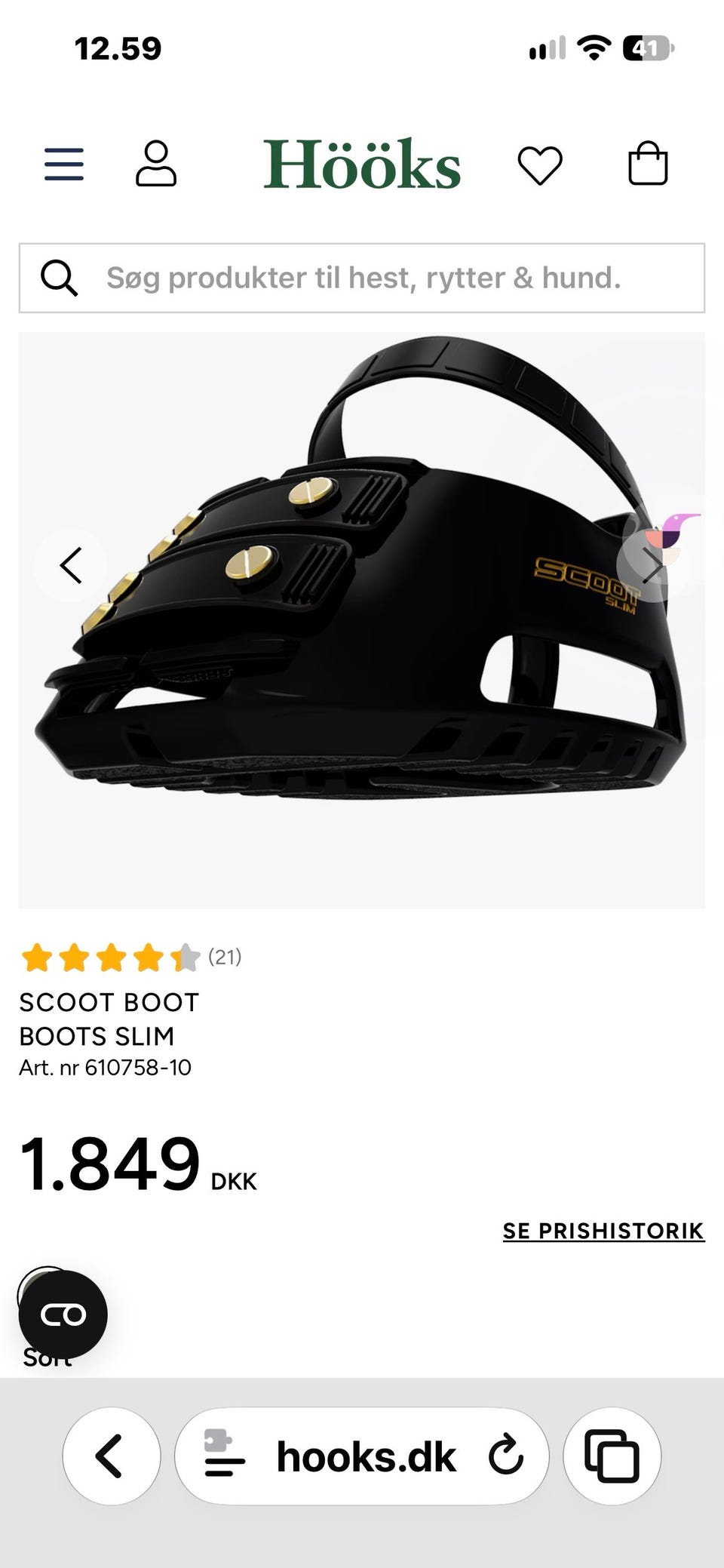Read the 21 customer reviews
This screenshot has height=1568, width=724.
tap(131, 958)
